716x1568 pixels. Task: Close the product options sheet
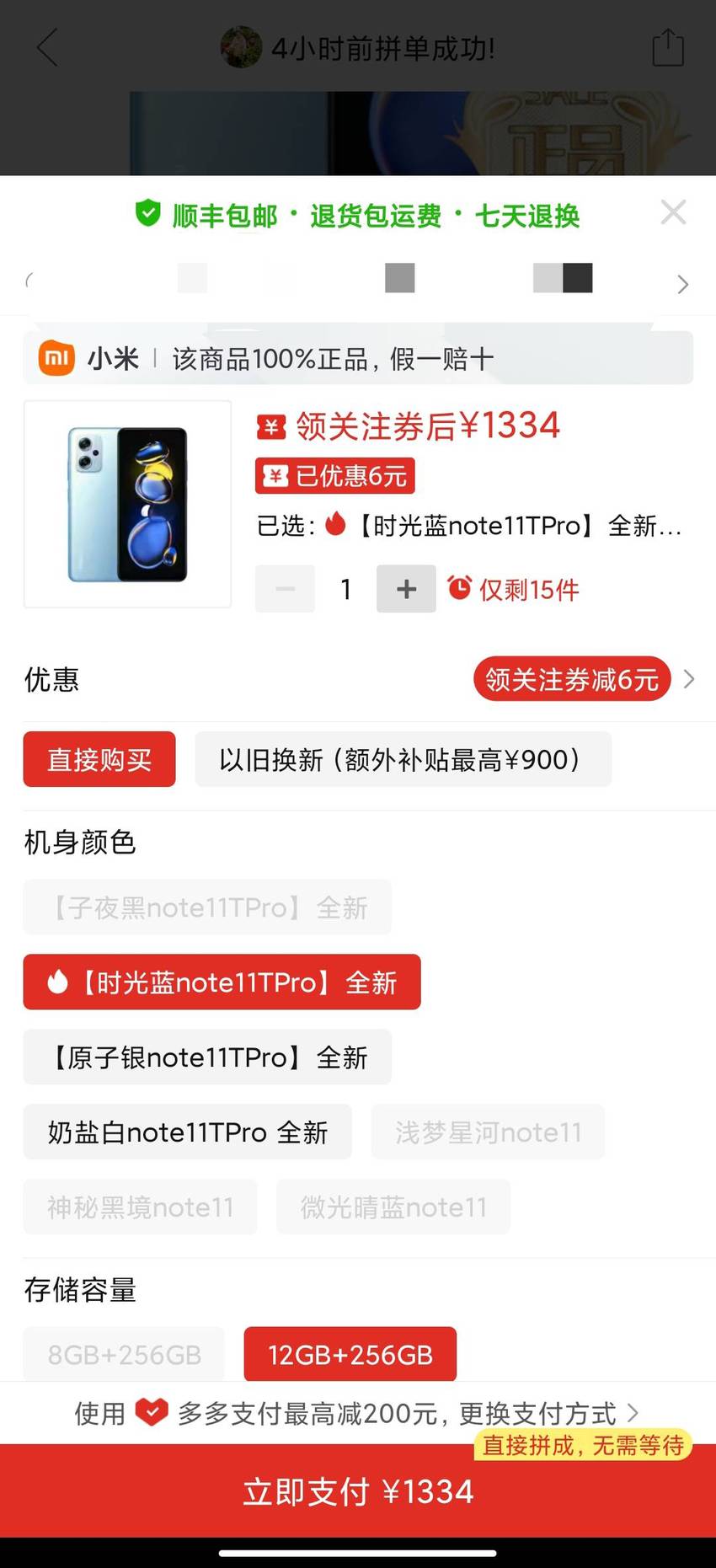point(673,212)
